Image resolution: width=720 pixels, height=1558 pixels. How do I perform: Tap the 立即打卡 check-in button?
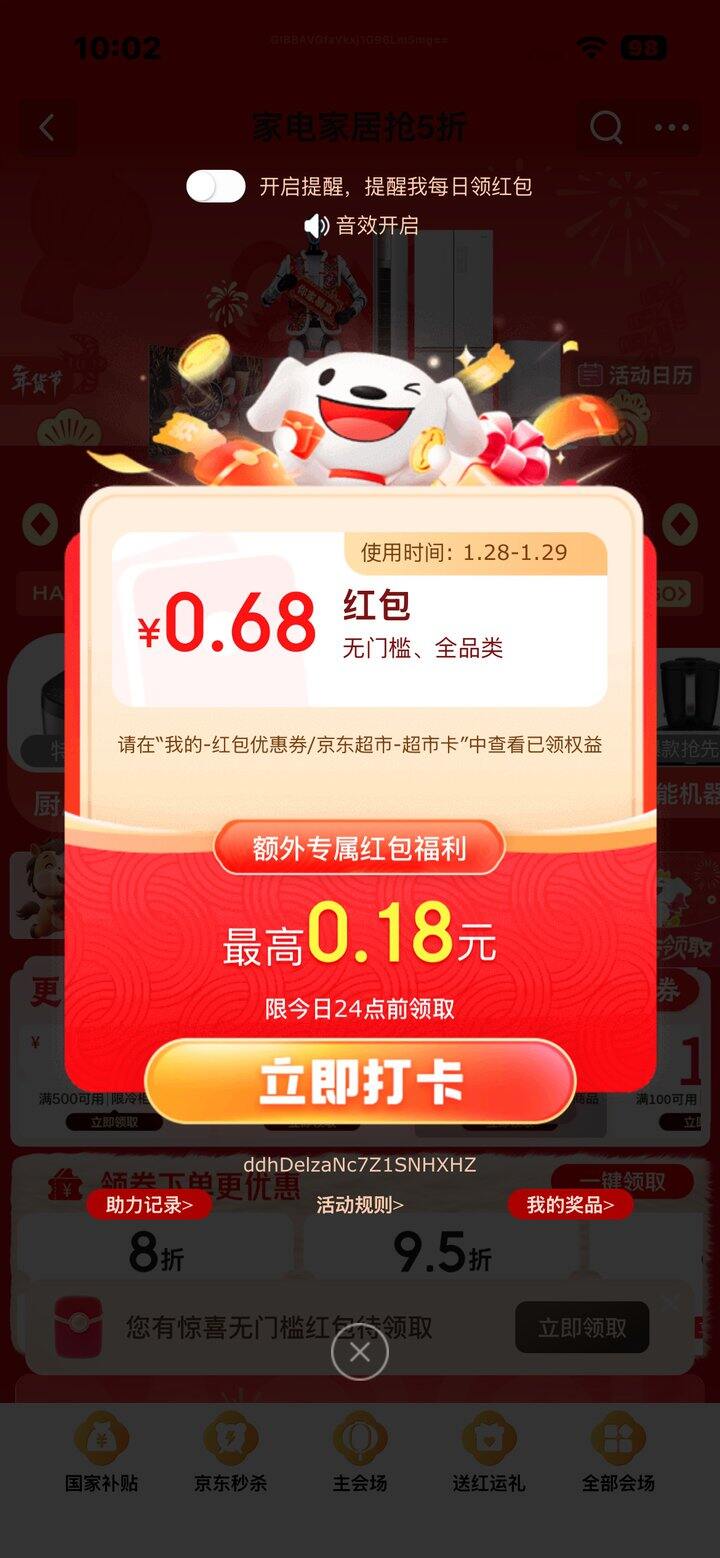(360, 1082)
